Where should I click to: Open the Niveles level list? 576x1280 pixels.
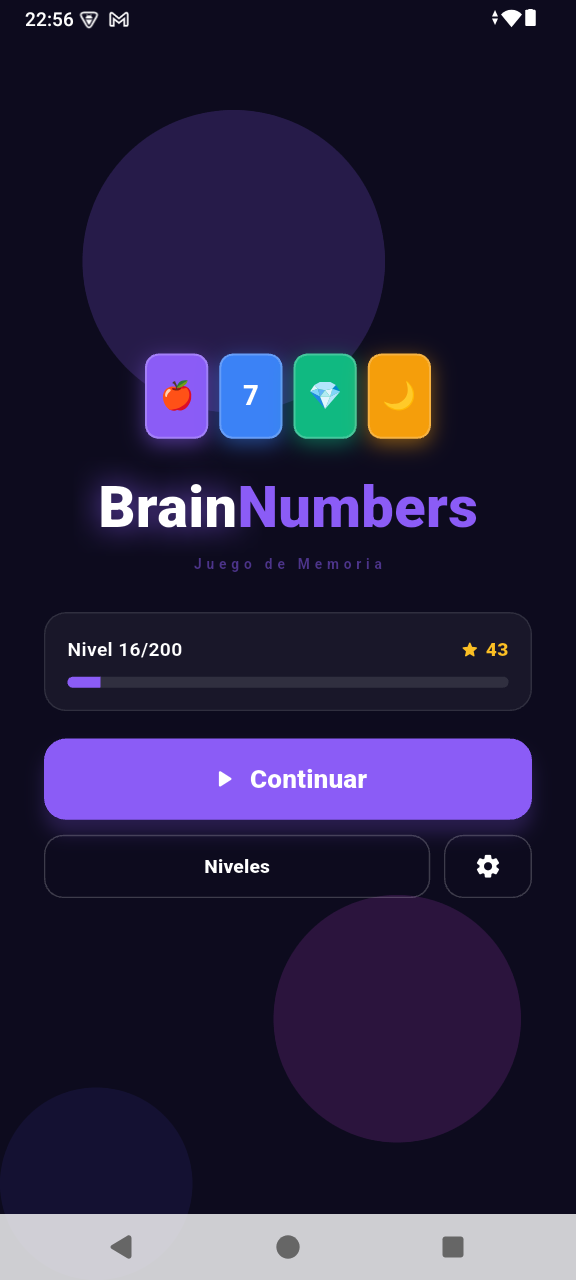point(237,866)
